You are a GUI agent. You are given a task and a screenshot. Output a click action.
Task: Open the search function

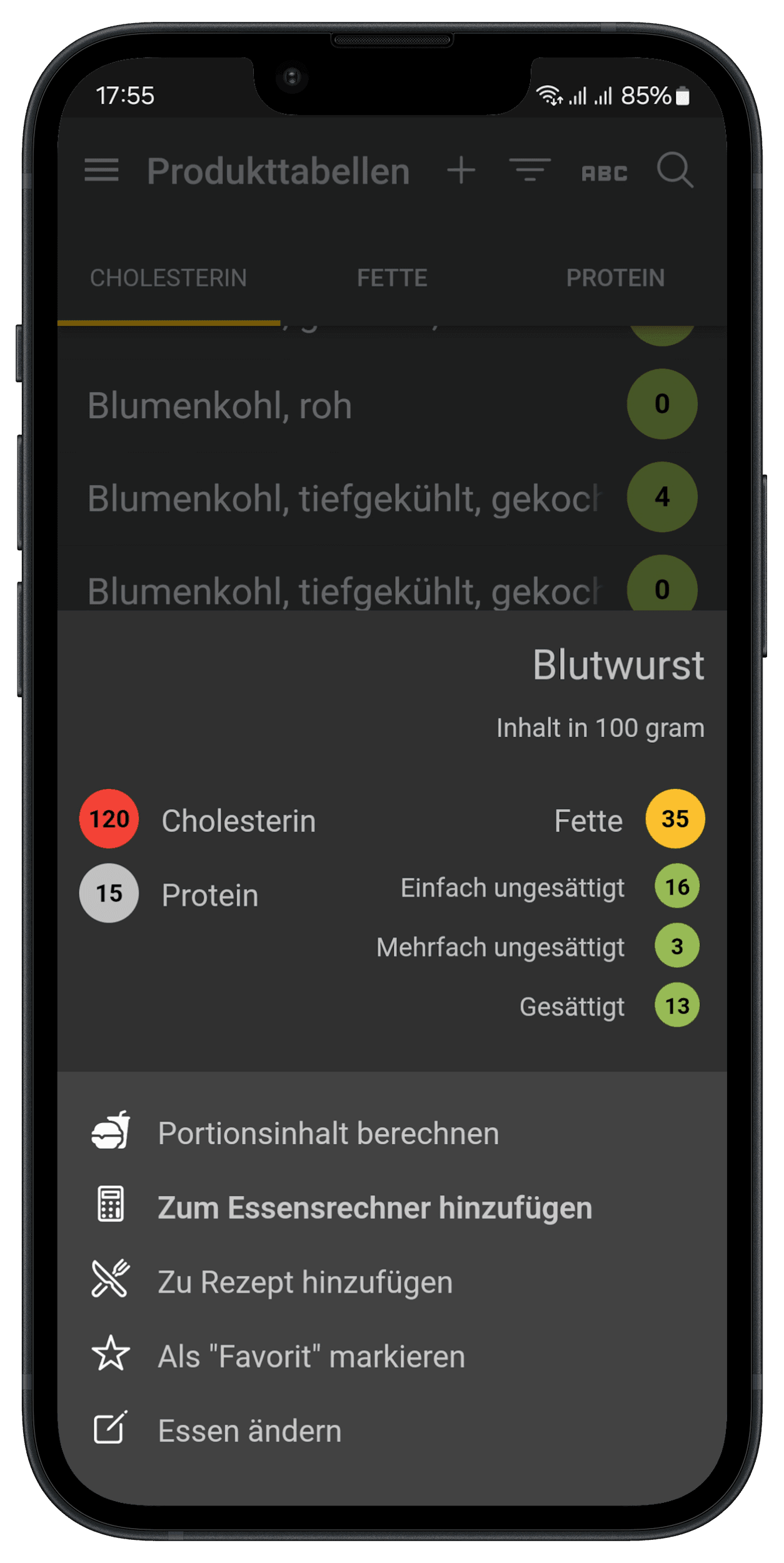point(675,170)
